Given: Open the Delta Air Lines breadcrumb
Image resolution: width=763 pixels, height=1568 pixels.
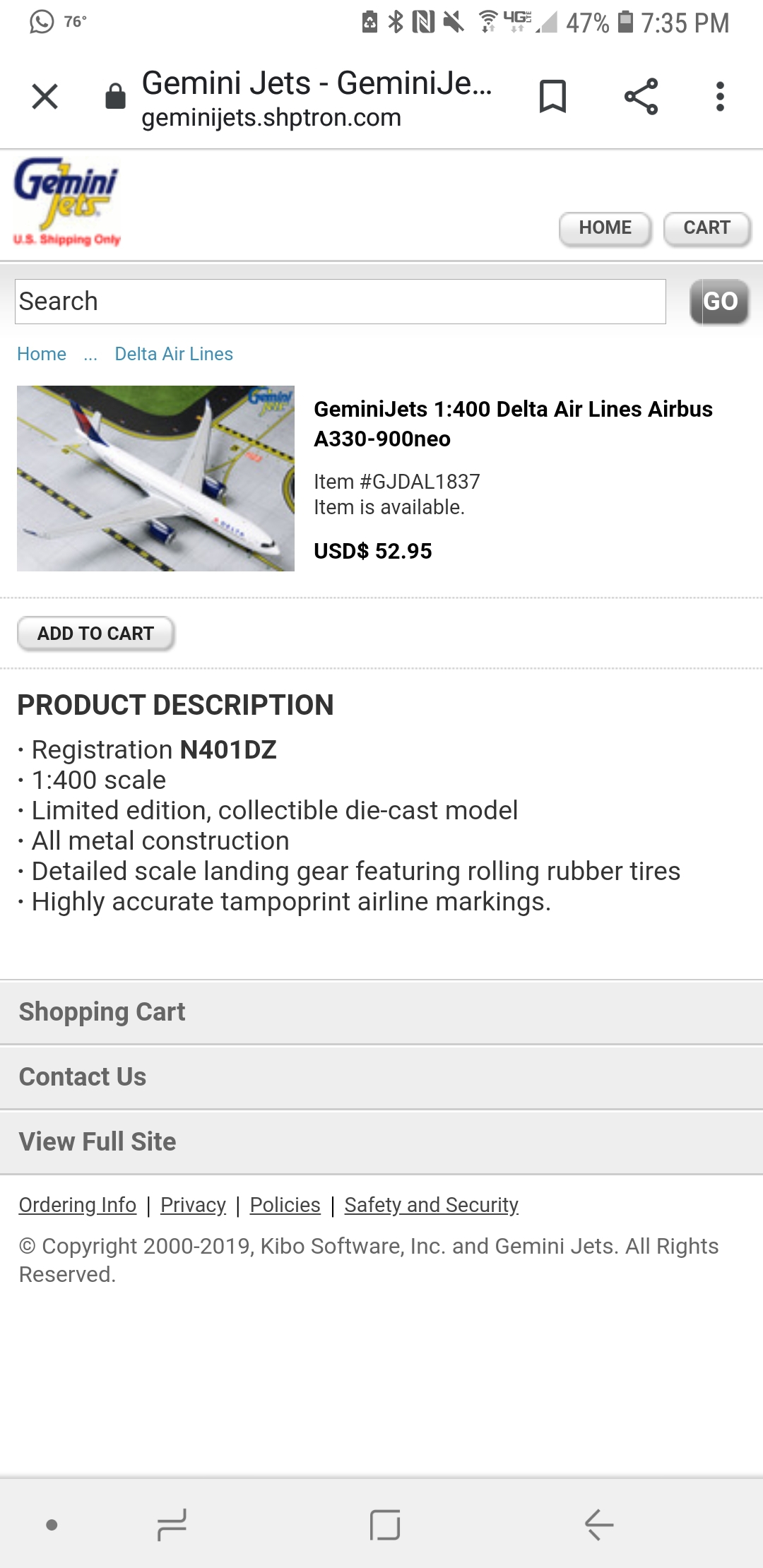Looking at the screenshot, I should [x=174, y=354].
